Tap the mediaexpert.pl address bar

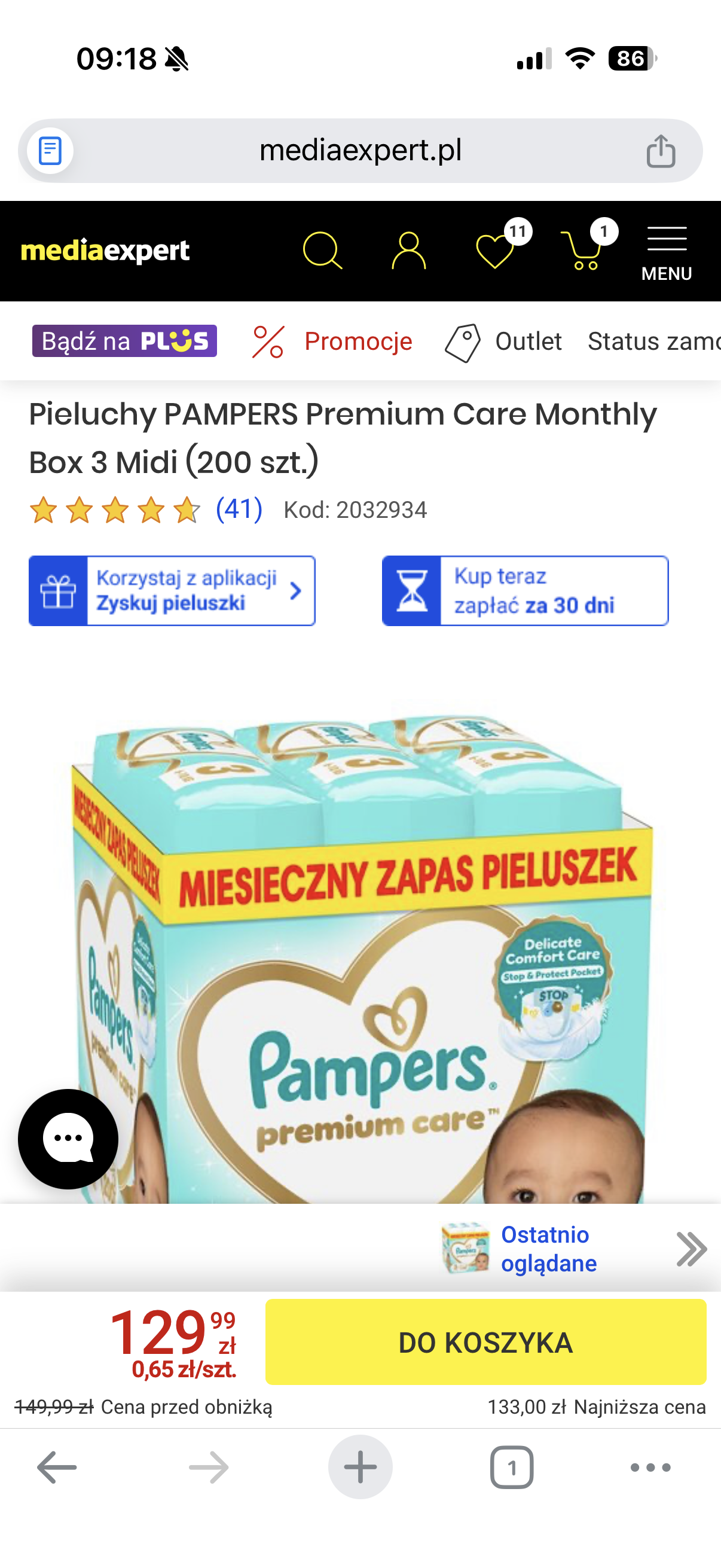pyautogui.click(x=360, y=150)
